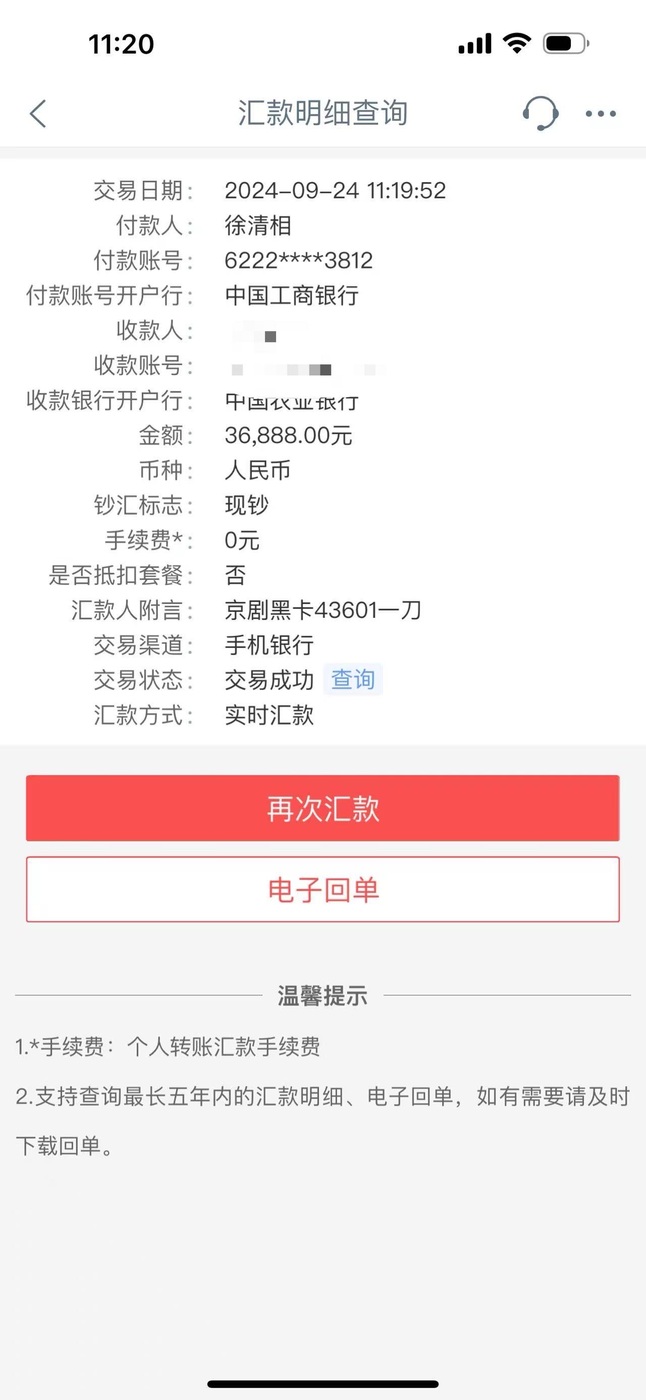Go back from remittance details
Screen dimensions: 646x1400
[38, 113]
